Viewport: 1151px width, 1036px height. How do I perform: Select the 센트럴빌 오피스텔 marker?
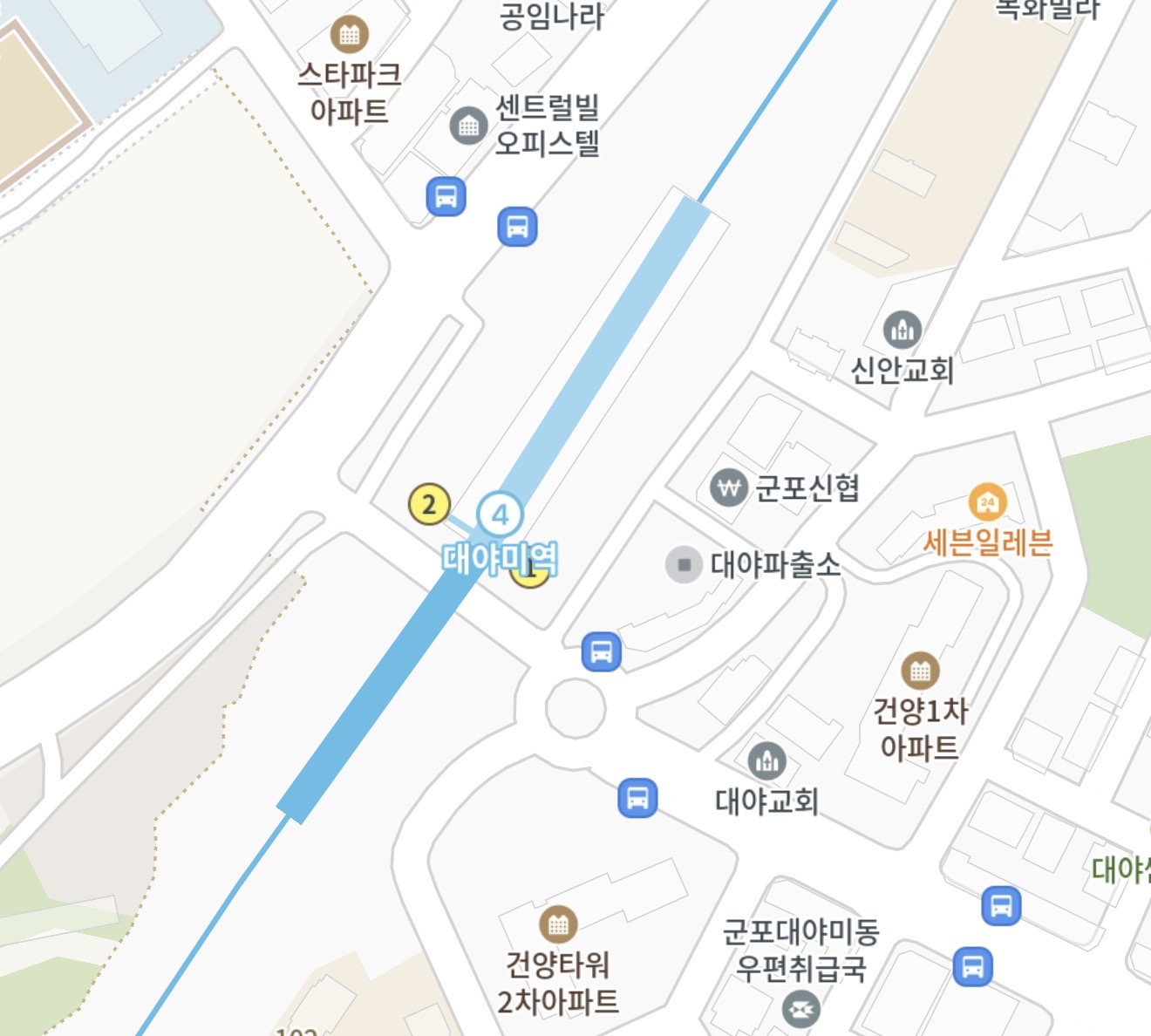coord(469,126)
